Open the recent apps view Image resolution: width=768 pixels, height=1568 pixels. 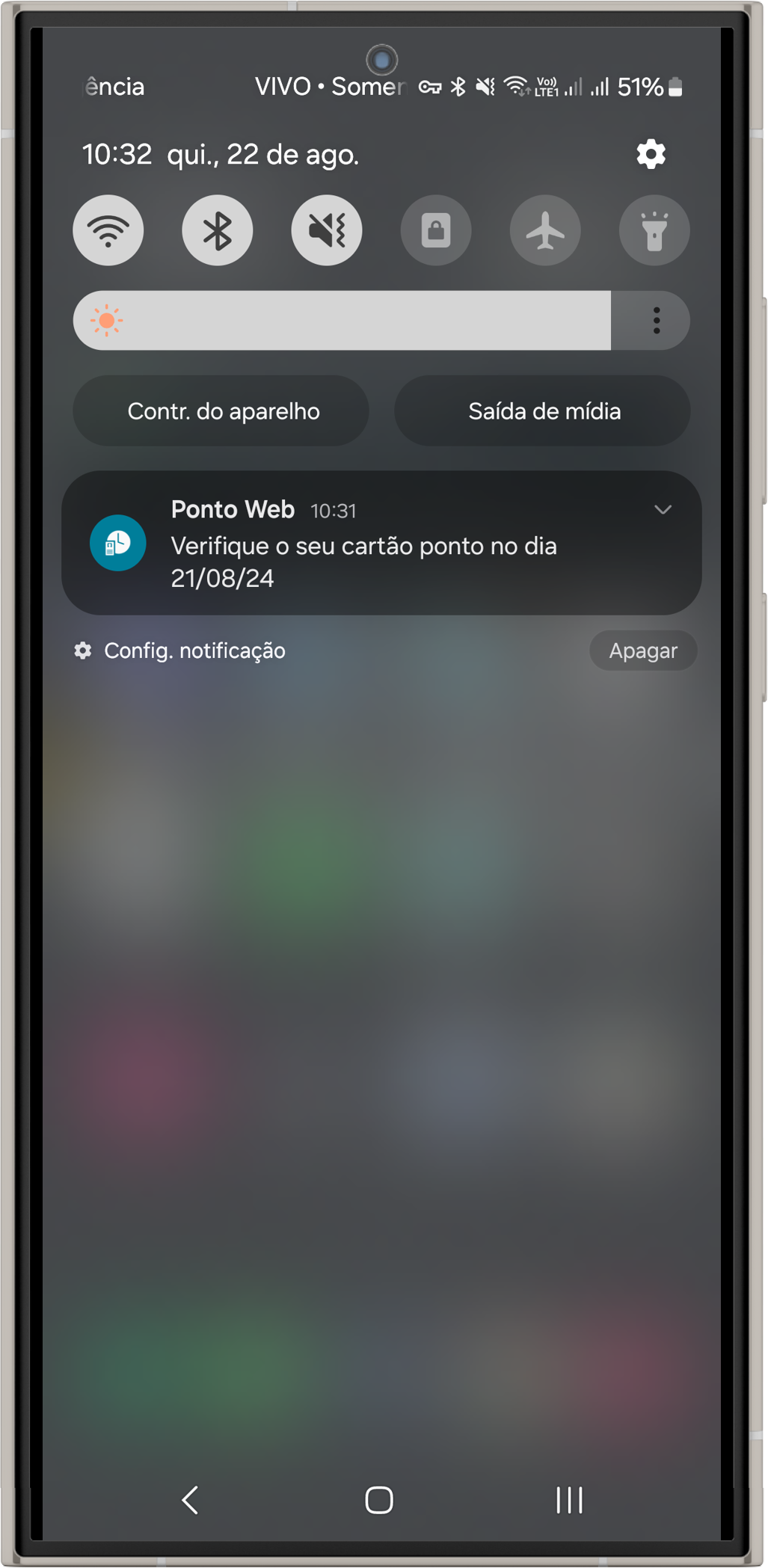click(x=569, y=1499)
